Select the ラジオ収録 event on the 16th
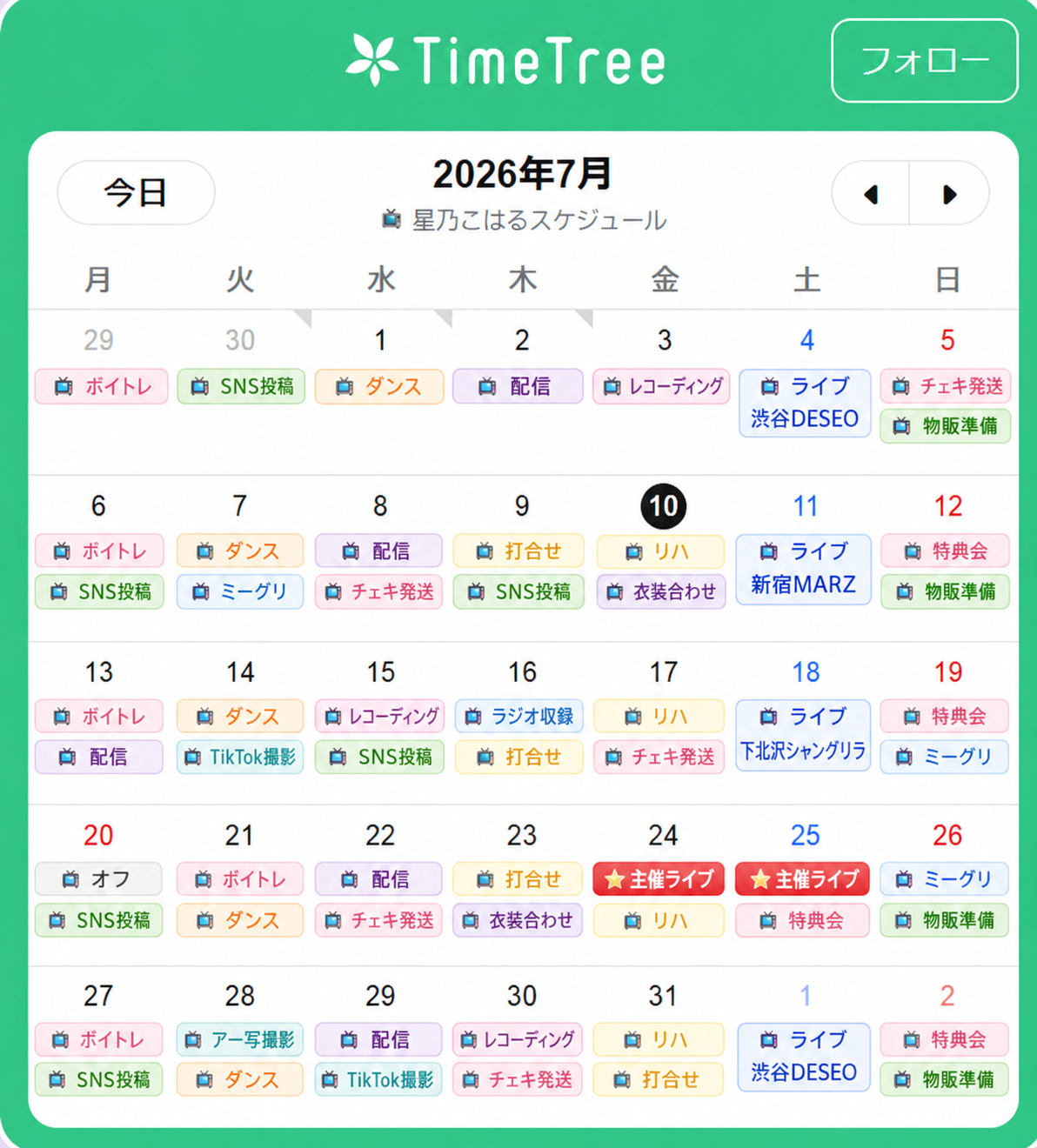The width and height of the screenshot is (1037, 1148). click(x=519, y=717)
